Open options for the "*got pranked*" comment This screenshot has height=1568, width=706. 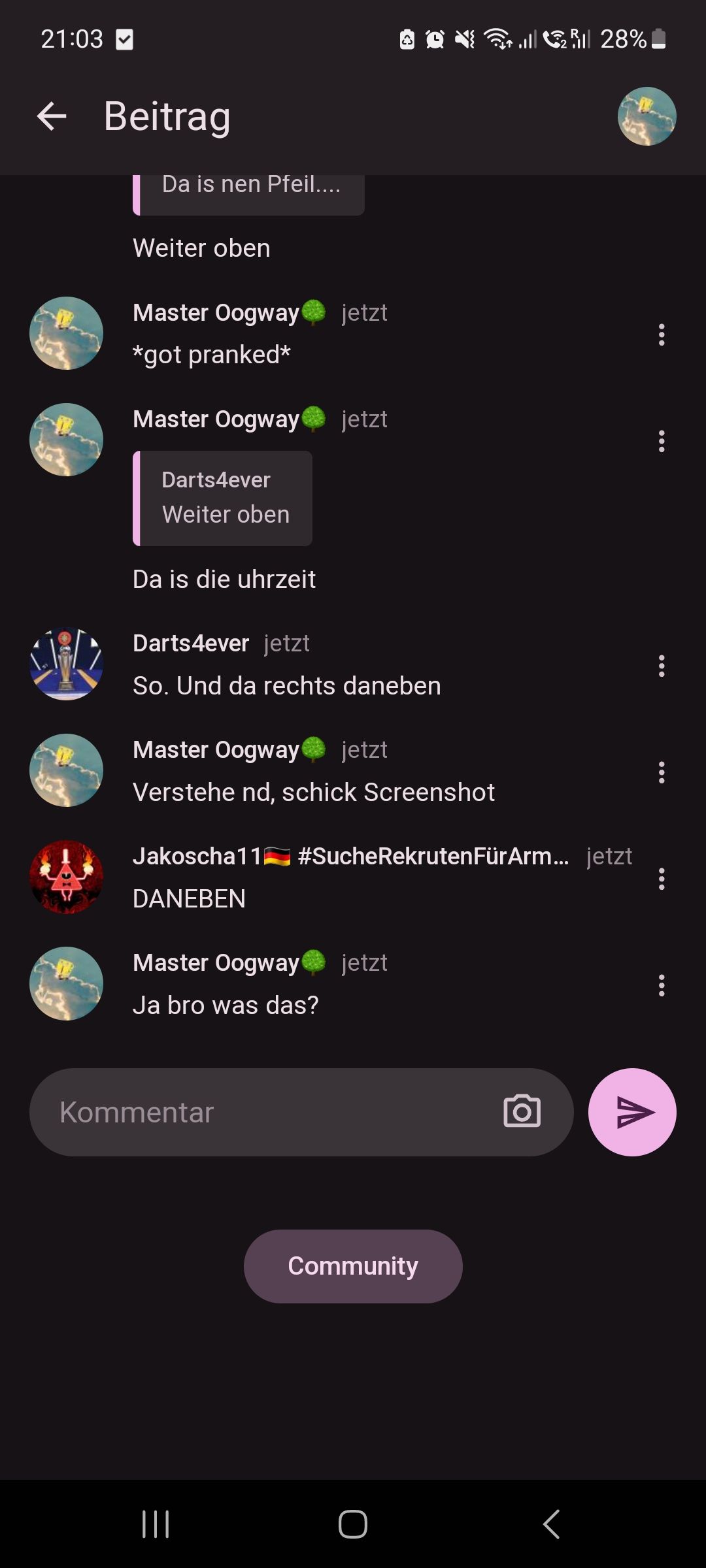(x=662, y=335)
